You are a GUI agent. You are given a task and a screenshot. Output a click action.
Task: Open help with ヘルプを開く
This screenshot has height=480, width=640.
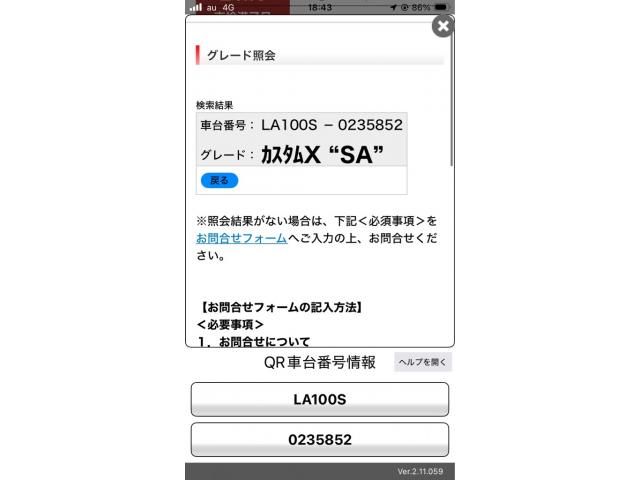(423, 362)
